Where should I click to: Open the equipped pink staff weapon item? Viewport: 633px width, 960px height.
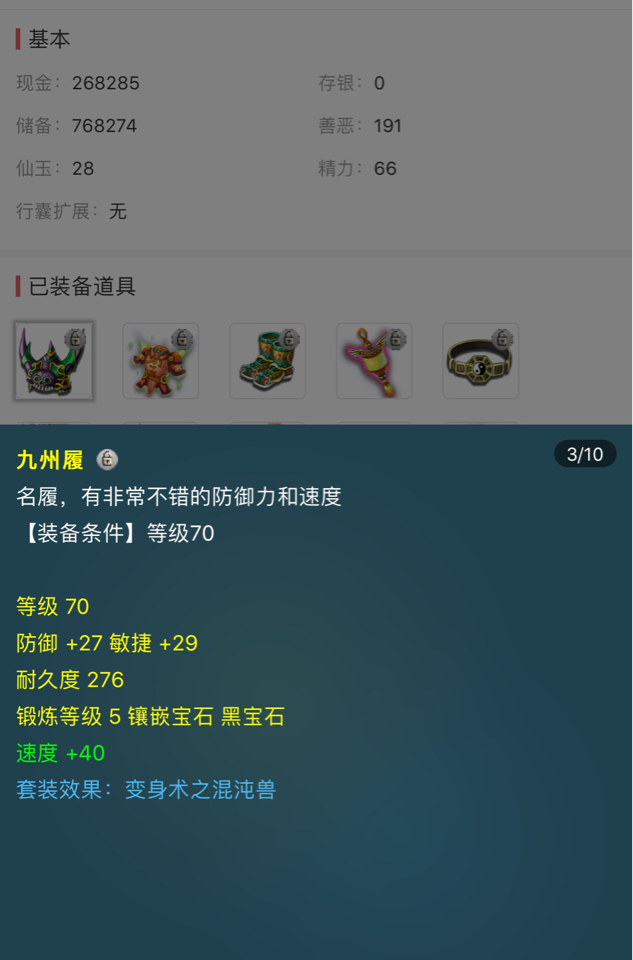[x=374, y=361]
